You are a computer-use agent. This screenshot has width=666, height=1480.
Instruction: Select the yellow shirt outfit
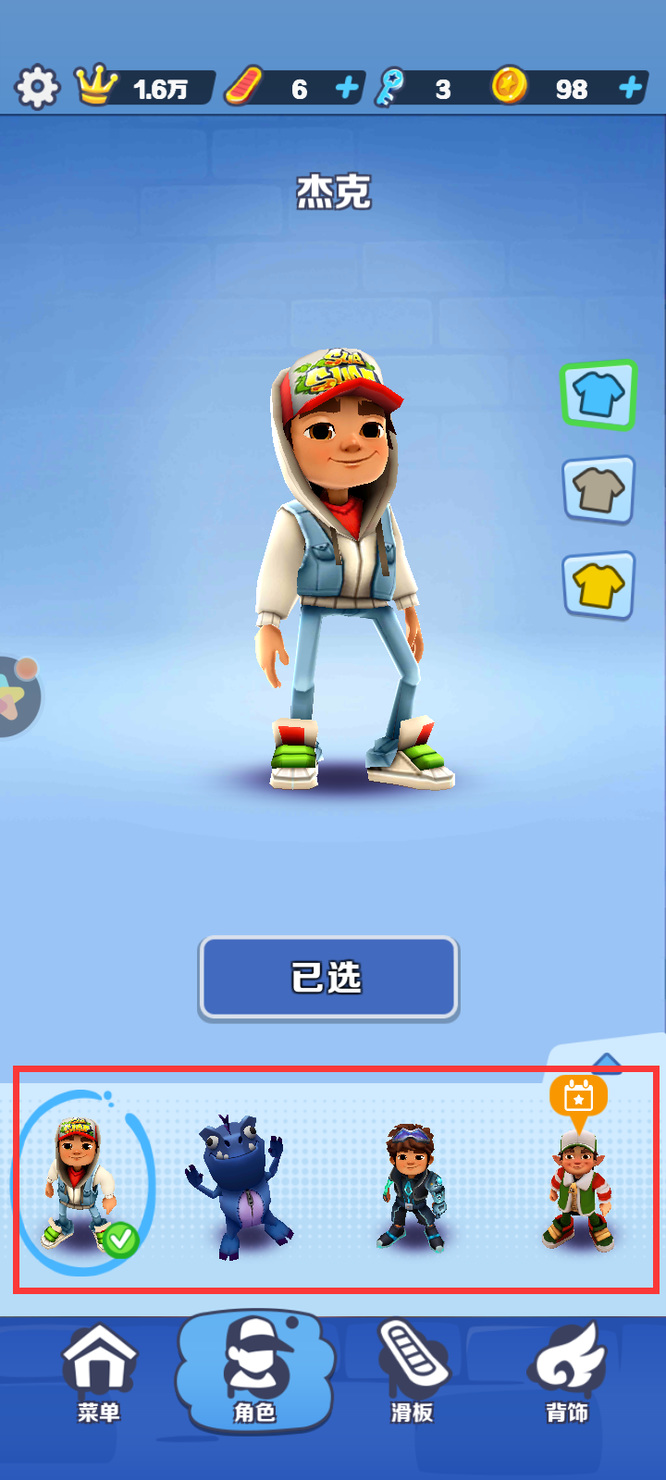598,584
